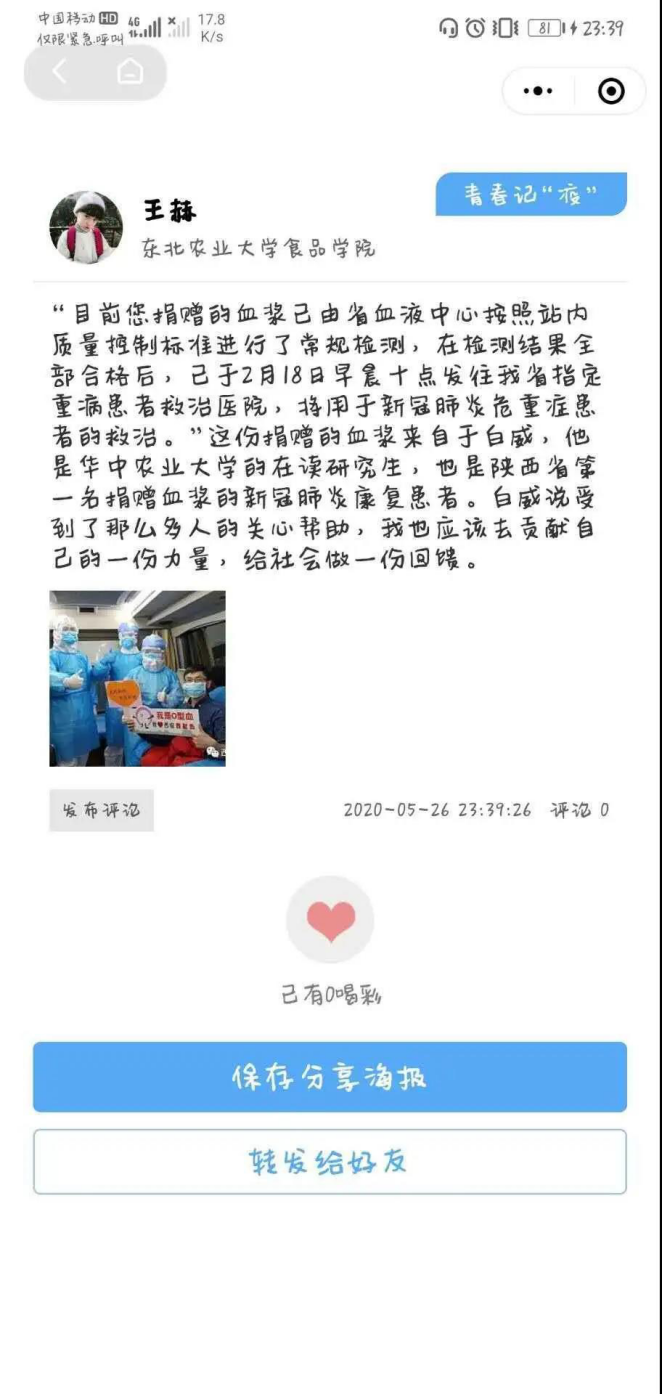Open 王赫's profile avatar

(86, 227)
